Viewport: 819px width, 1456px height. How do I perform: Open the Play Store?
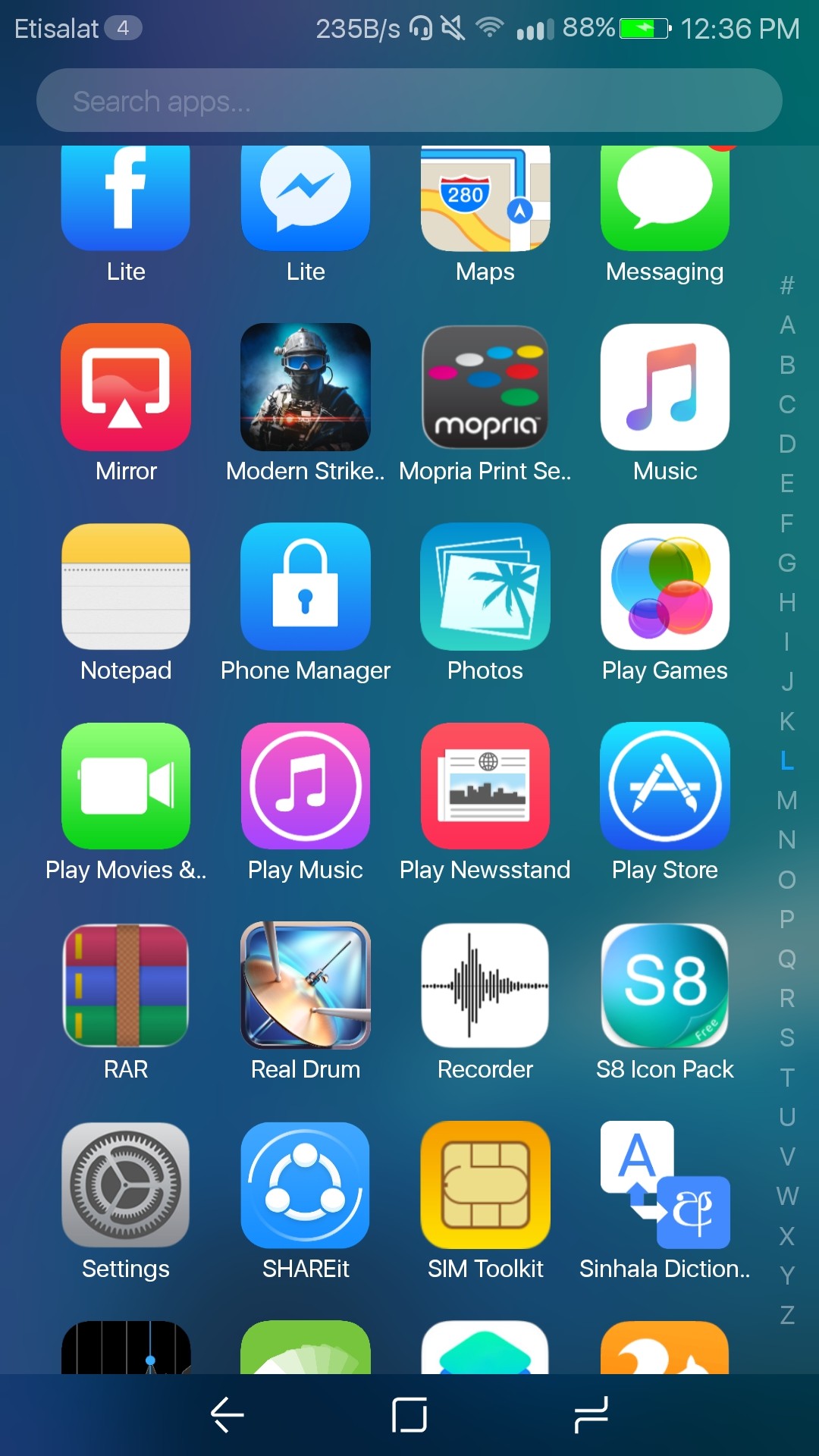tap(664, 786)
